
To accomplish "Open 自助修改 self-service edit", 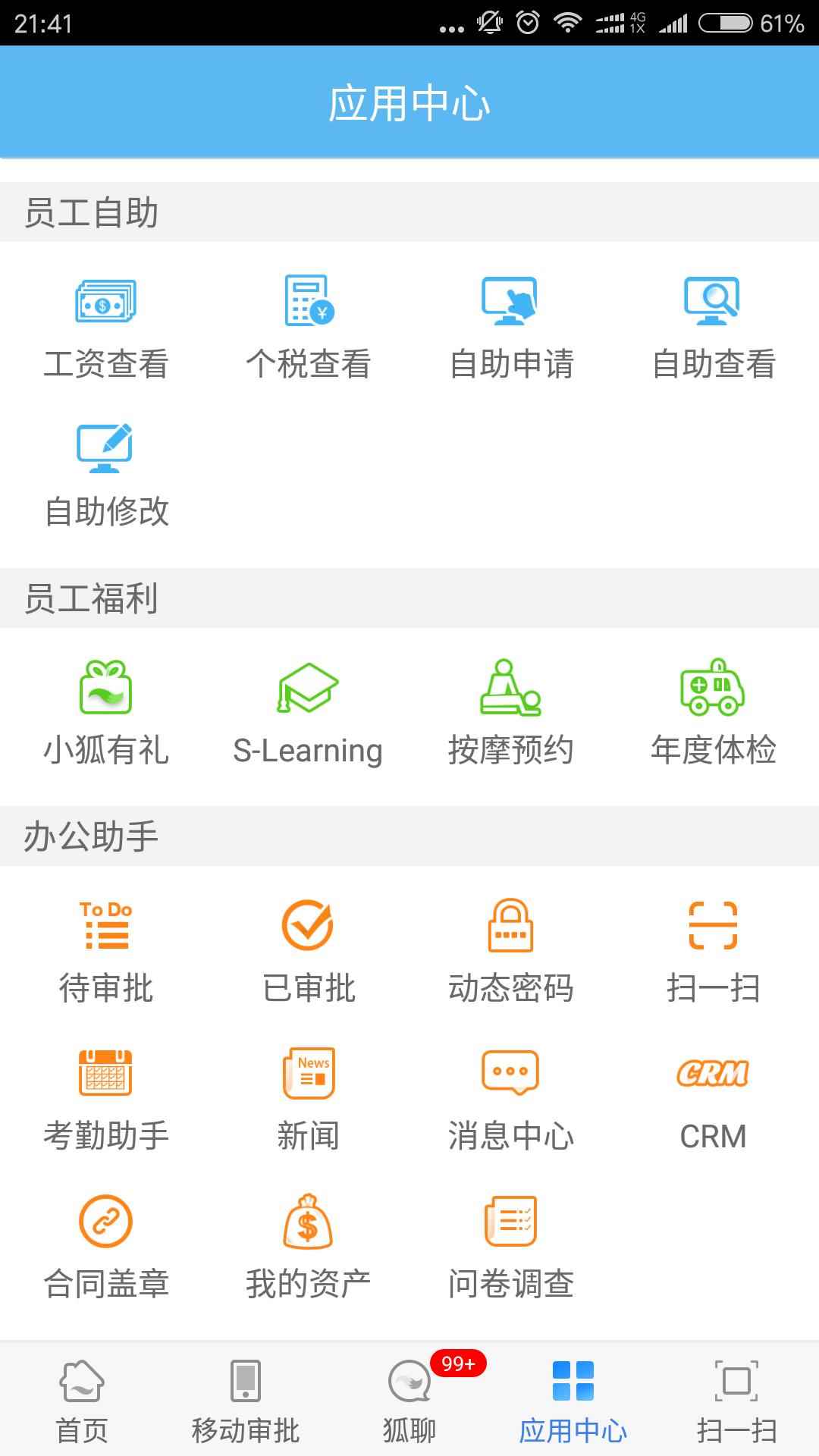I will (x=105, y=475).
